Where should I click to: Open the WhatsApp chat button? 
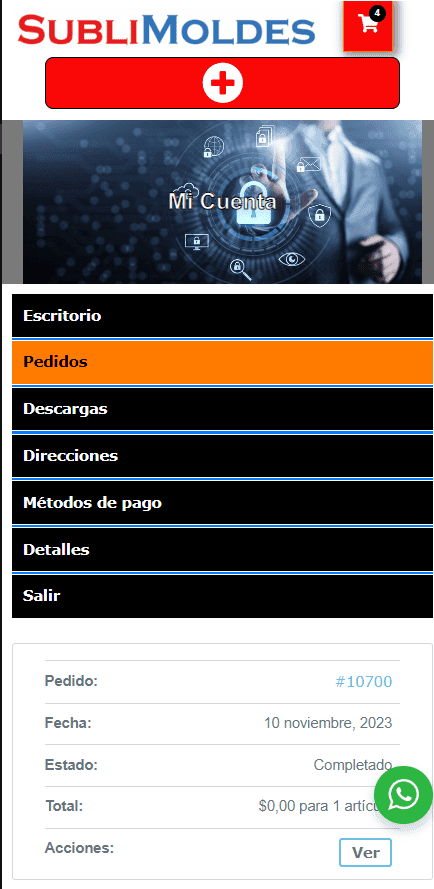[403, 795]
